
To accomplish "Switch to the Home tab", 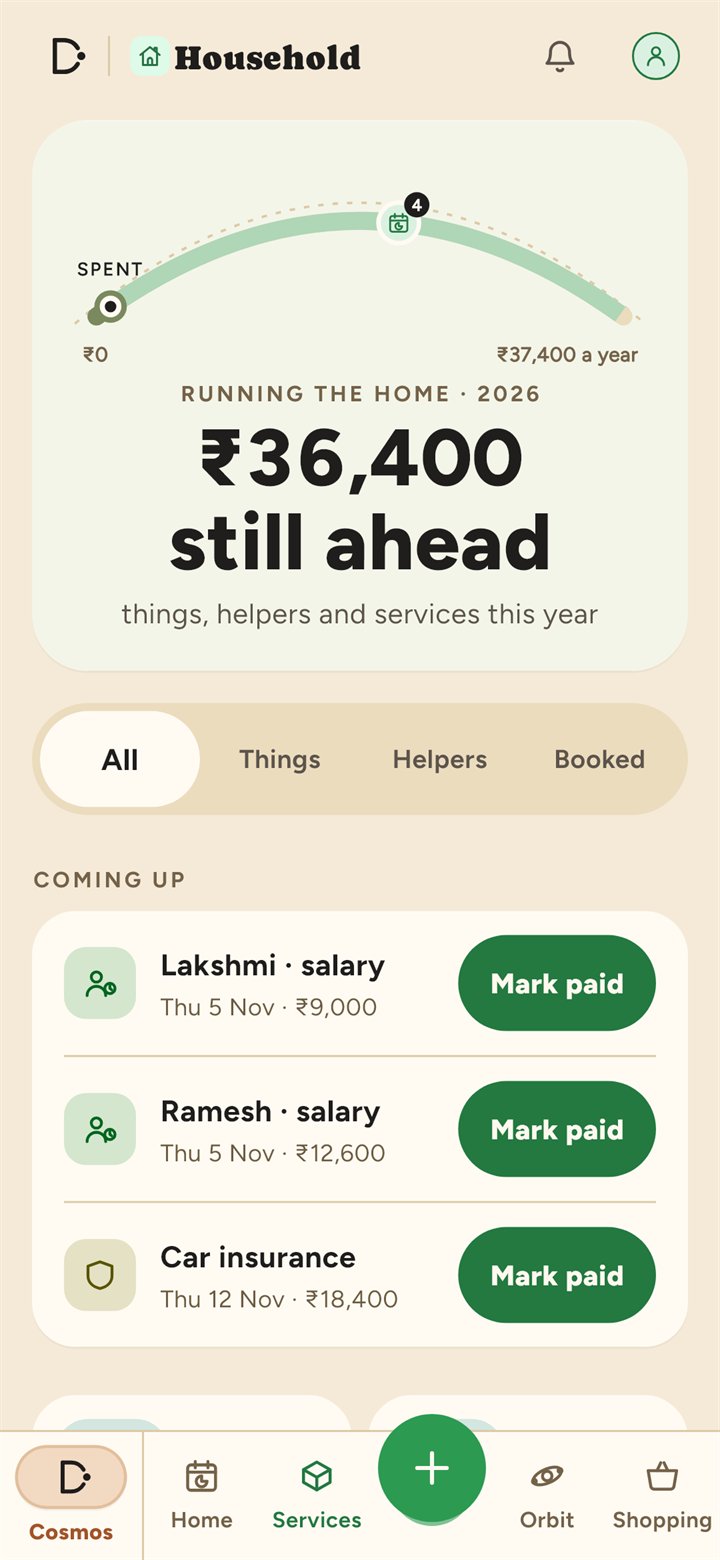I will pyautogui.click(x=201, y=1495).
